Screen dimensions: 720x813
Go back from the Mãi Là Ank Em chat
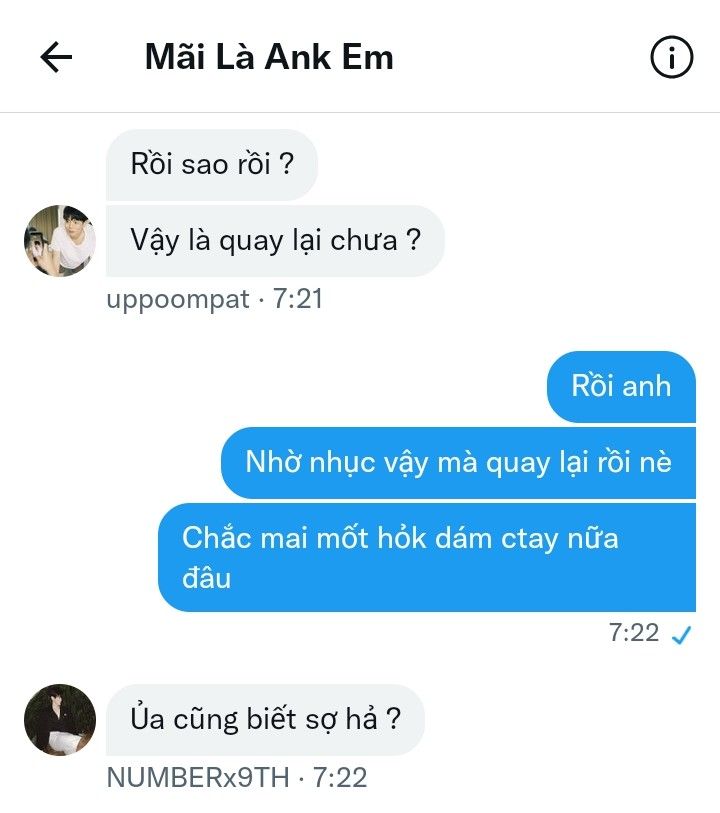point(56,58)
